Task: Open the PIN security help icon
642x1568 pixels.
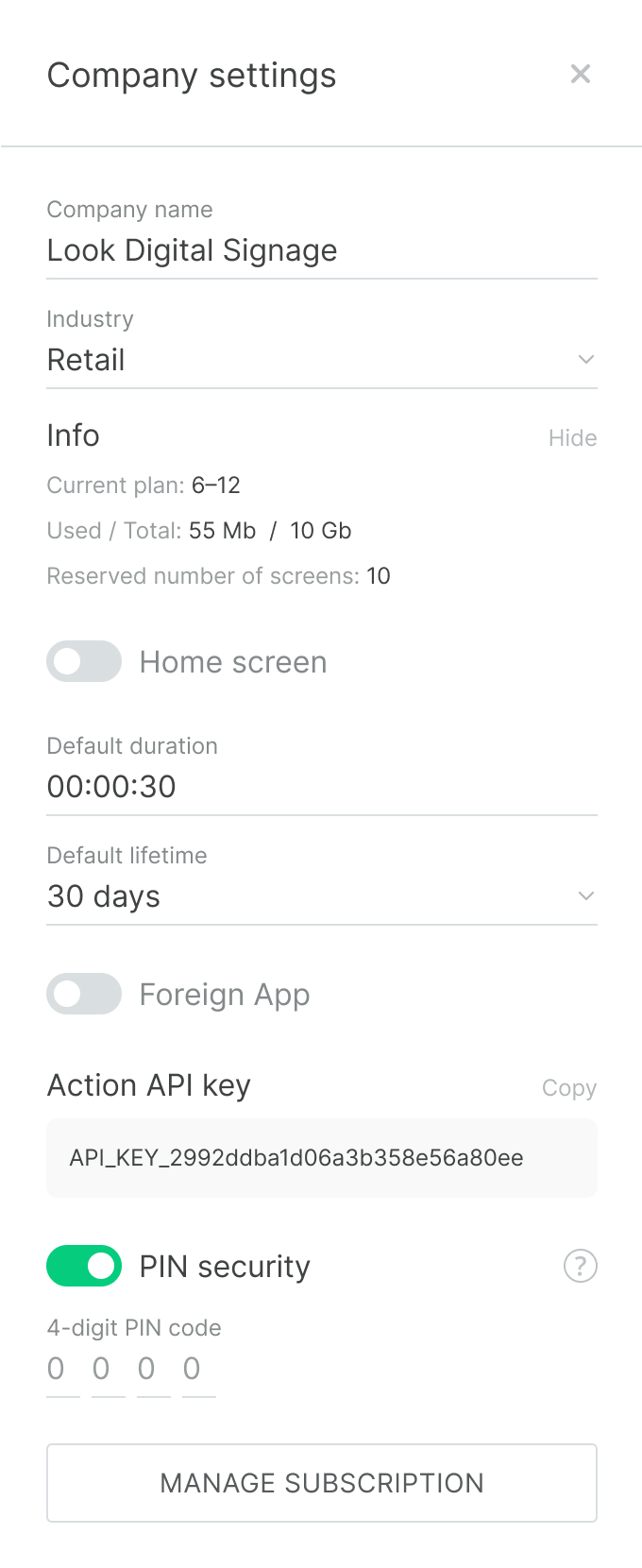Action: tap(580, 1266)
